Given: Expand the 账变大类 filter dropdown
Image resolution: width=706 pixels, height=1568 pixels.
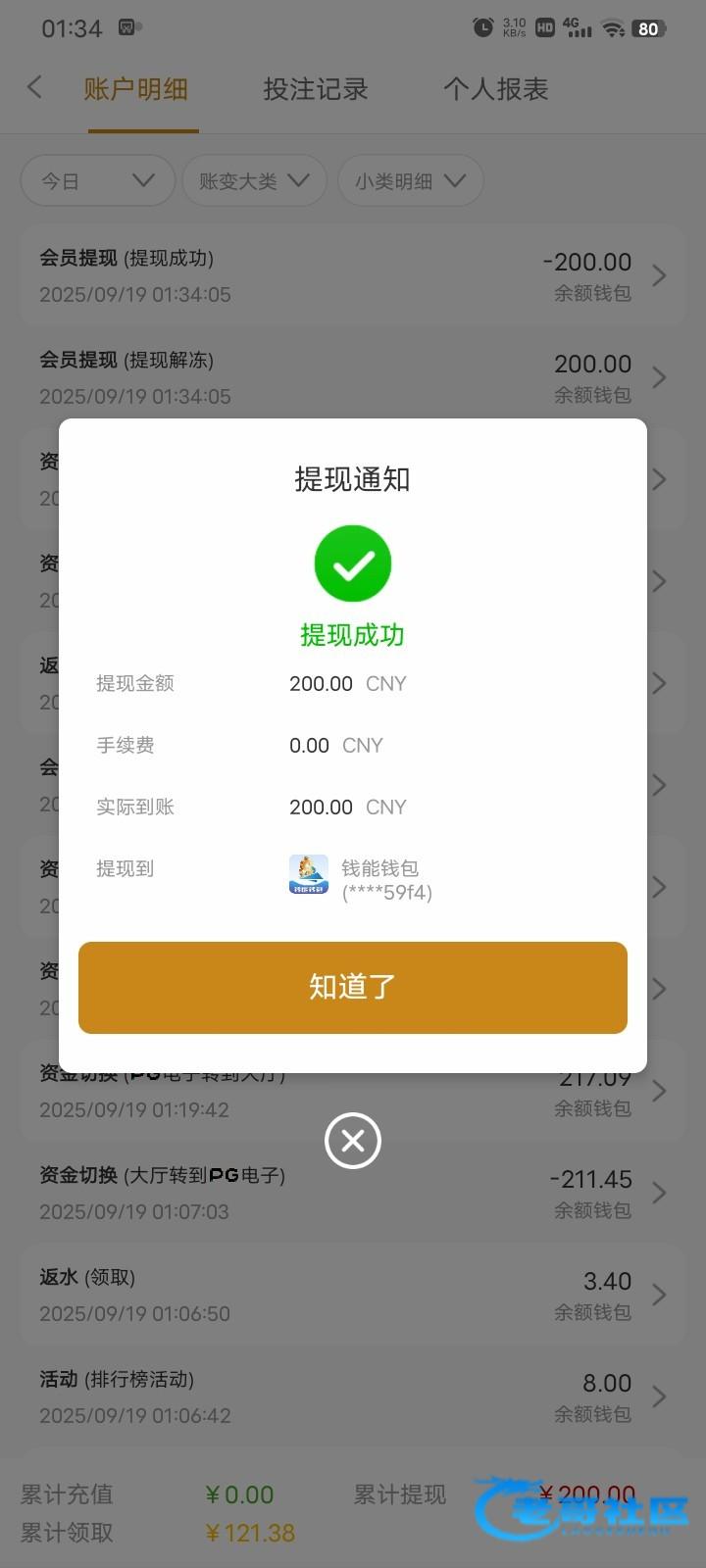Looking at the screenshot, I should [x=254, y=181].
